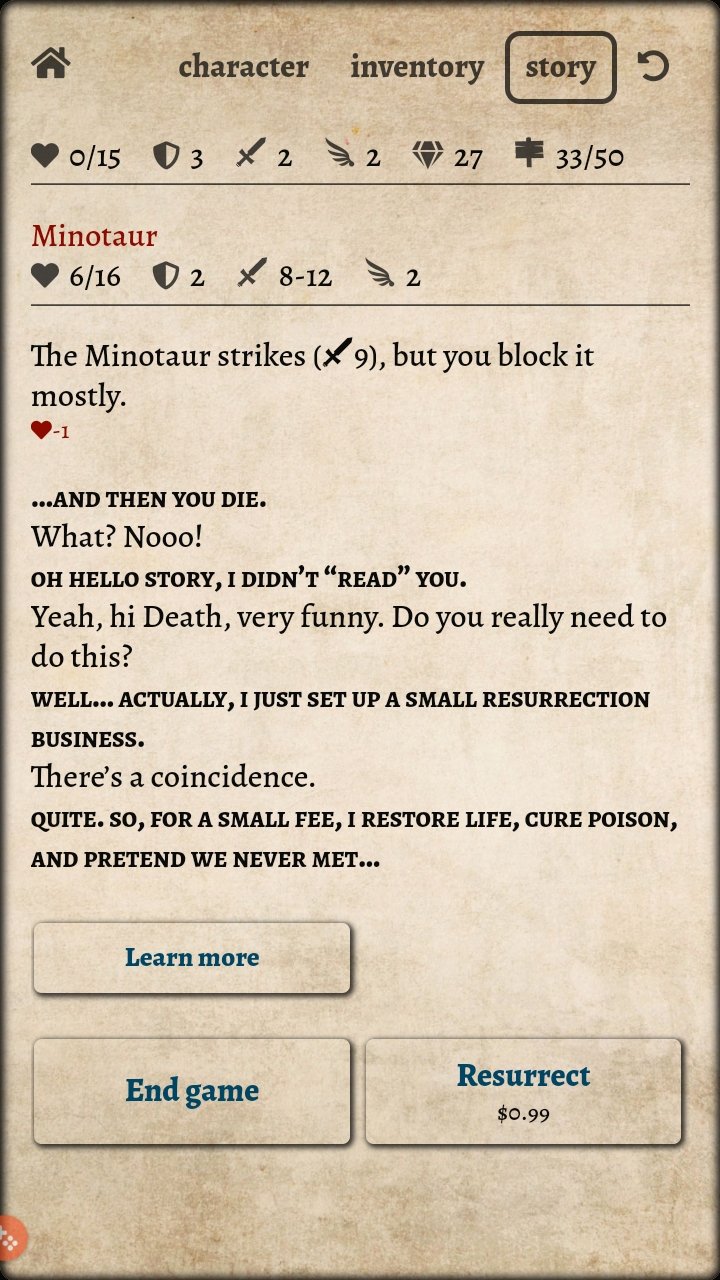Choose End game
The image size is (720, 1280).
(192, 1091)
